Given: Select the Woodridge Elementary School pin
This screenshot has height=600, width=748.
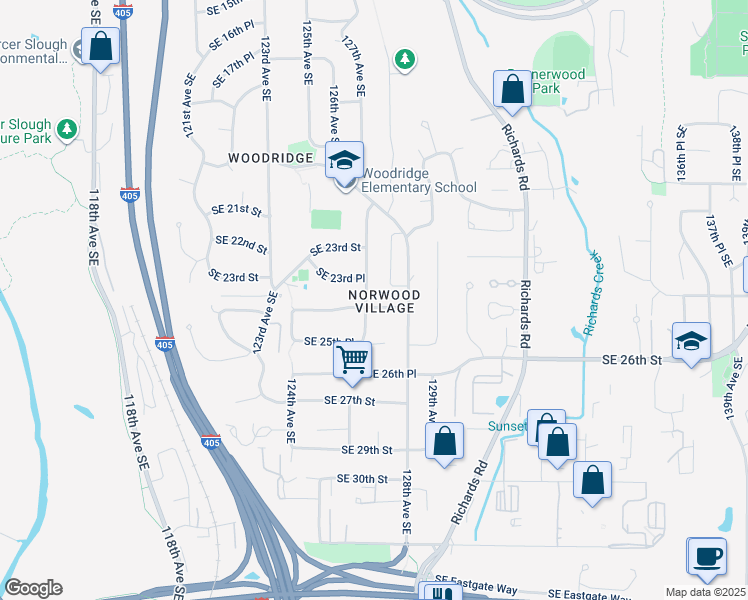Looking at the screenshot, I should (x=344, y=160).
